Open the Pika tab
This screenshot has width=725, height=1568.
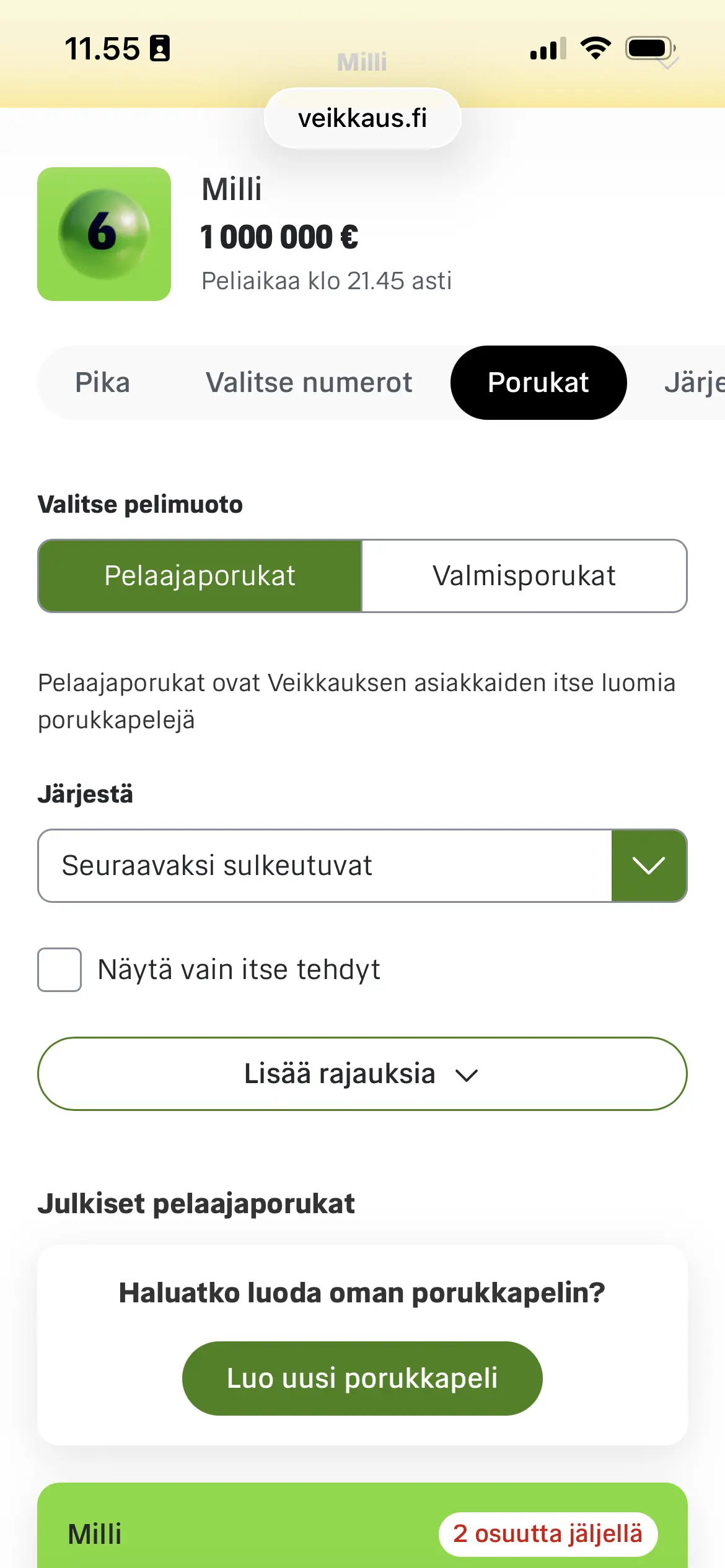tap(102, 382)
